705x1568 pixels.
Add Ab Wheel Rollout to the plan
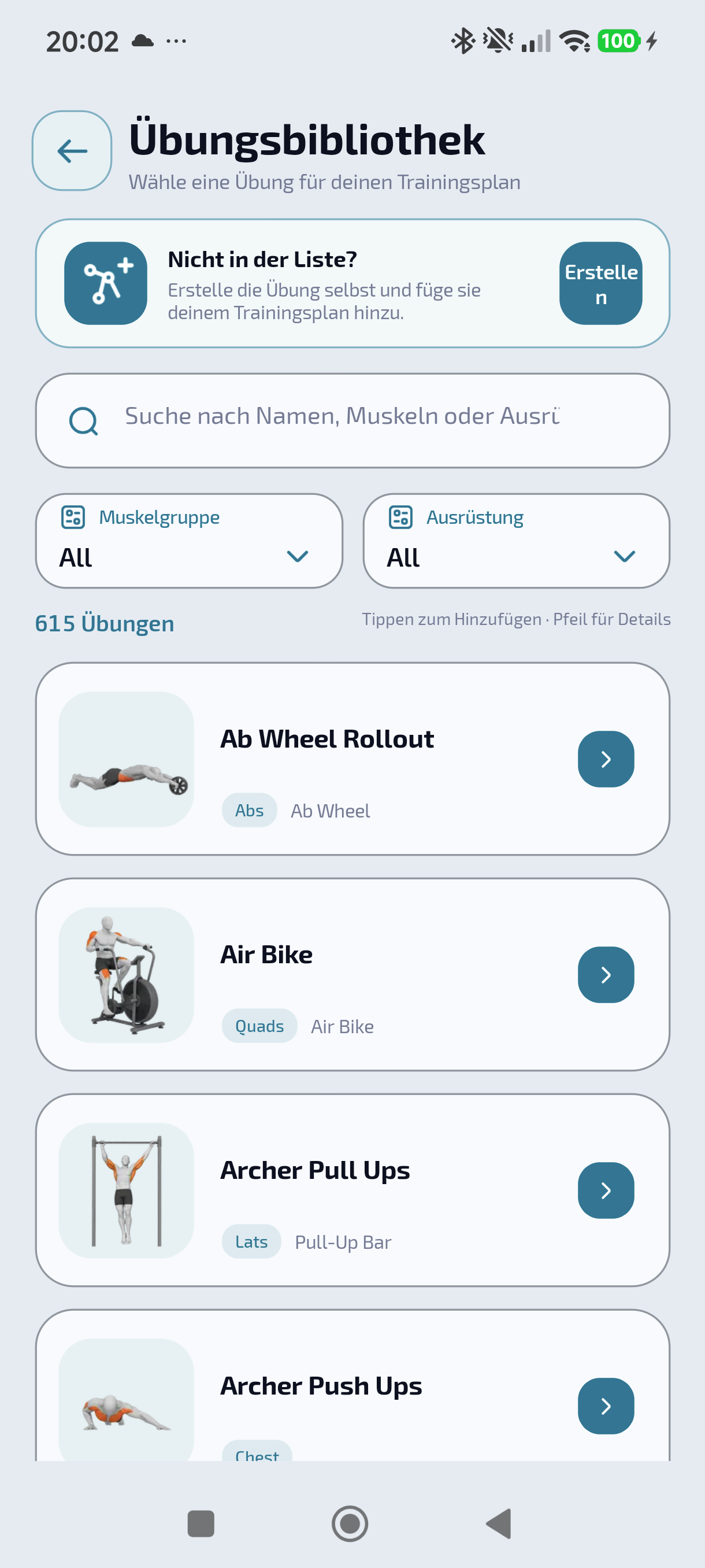(x=352, y=759)
